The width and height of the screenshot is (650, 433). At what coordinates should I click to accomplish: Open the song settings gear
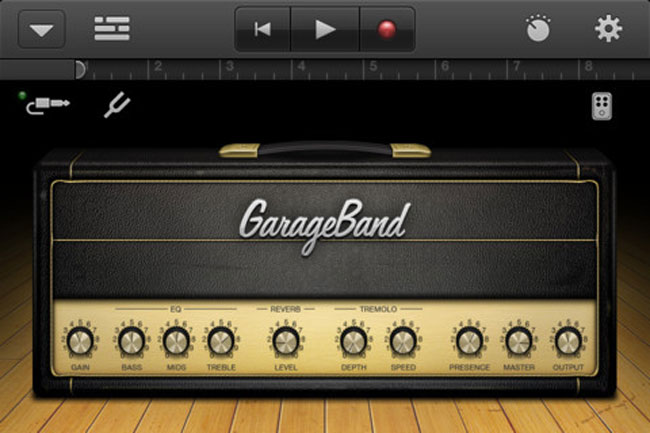[x=608, y=29]
